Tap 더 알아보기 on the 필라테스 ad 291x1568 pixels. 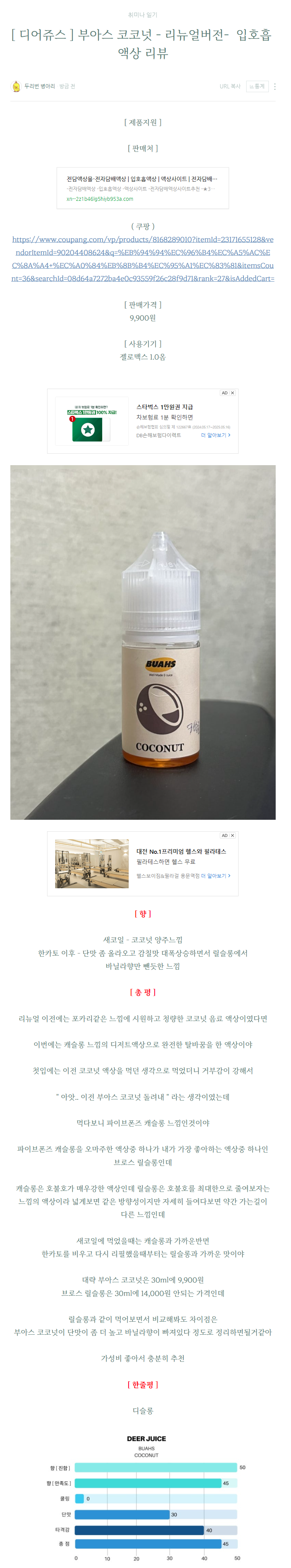tap(216, 876)
